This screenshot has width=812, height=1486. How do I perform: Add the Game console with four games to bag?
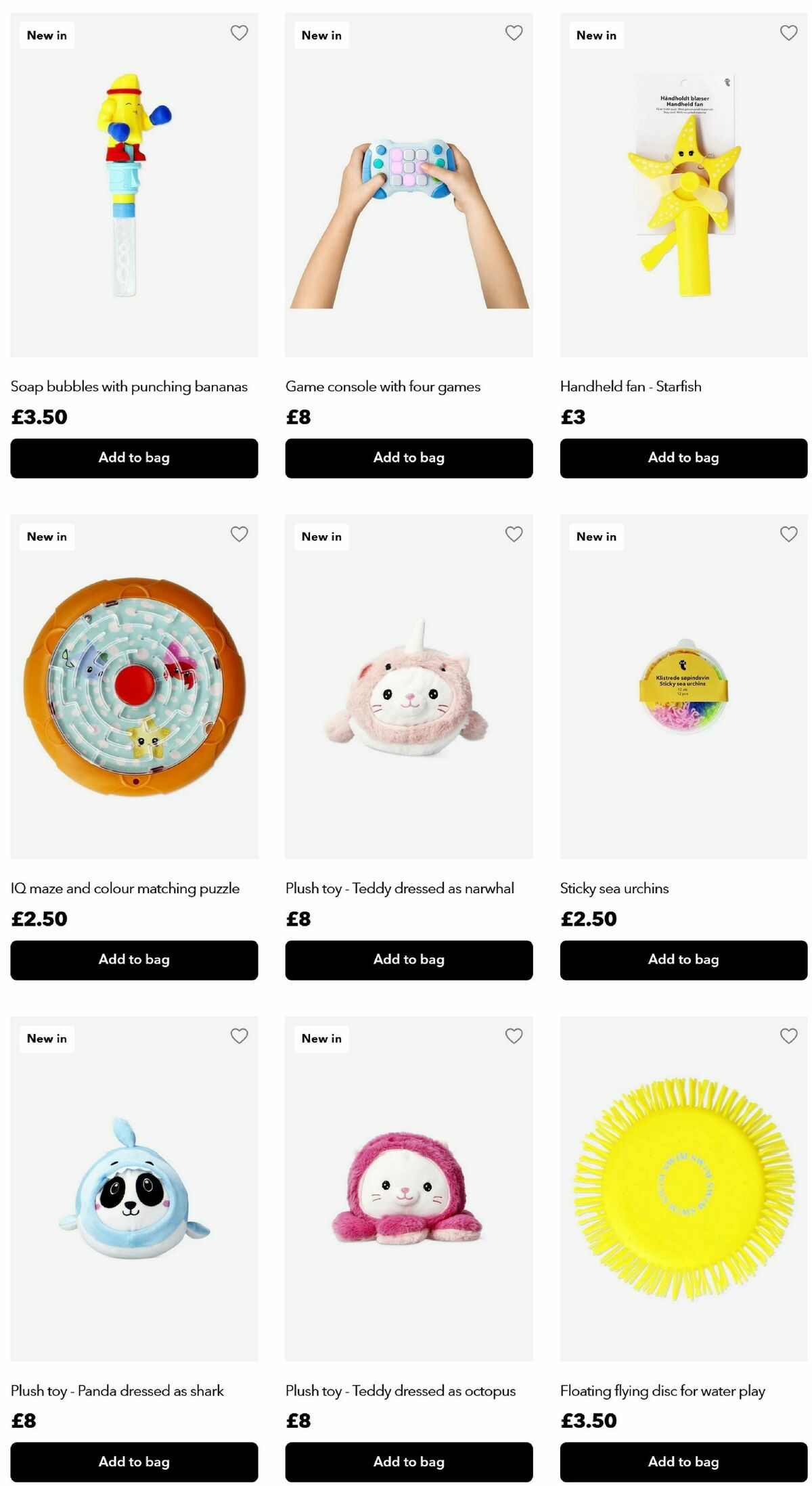(408, 458)
